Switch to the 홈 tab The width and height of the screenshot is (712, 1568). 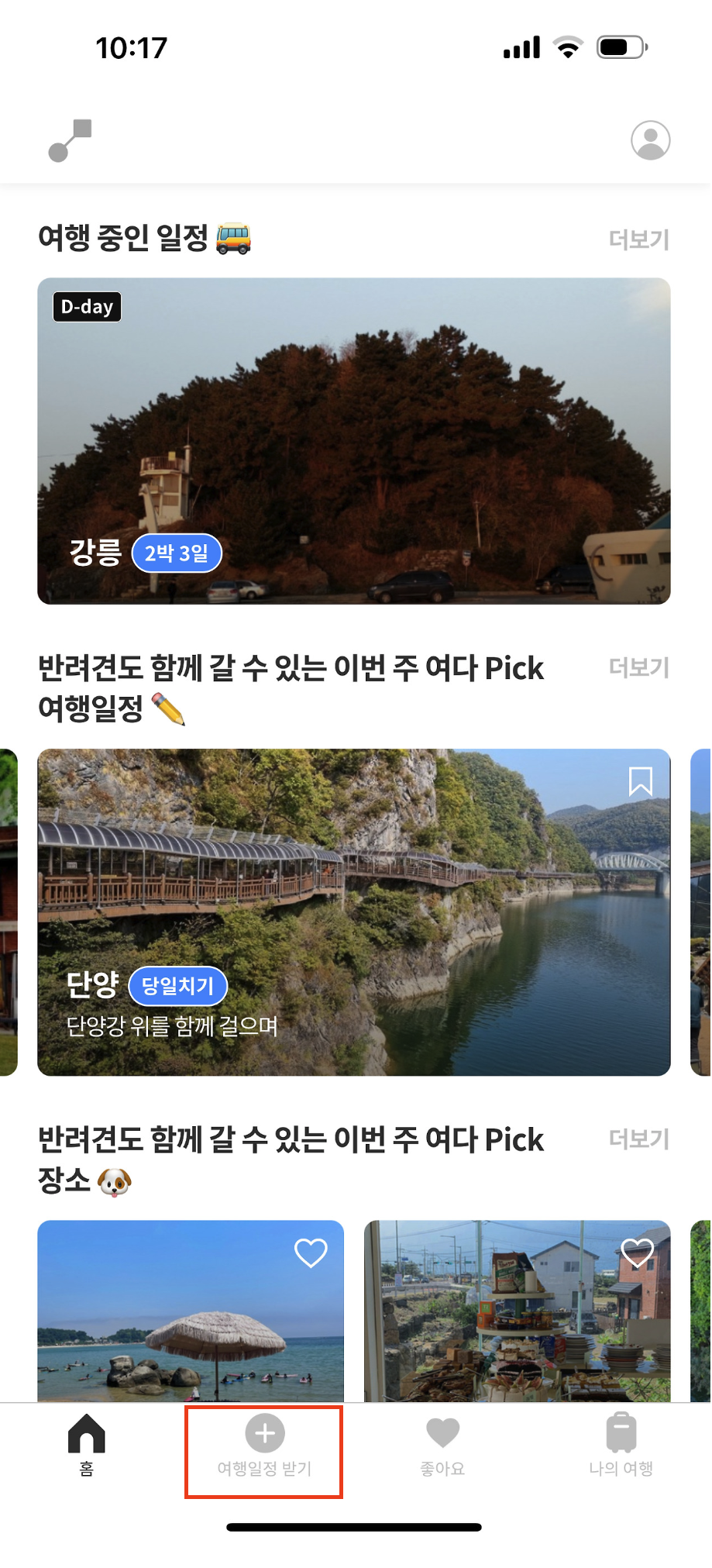point(87,1445)
